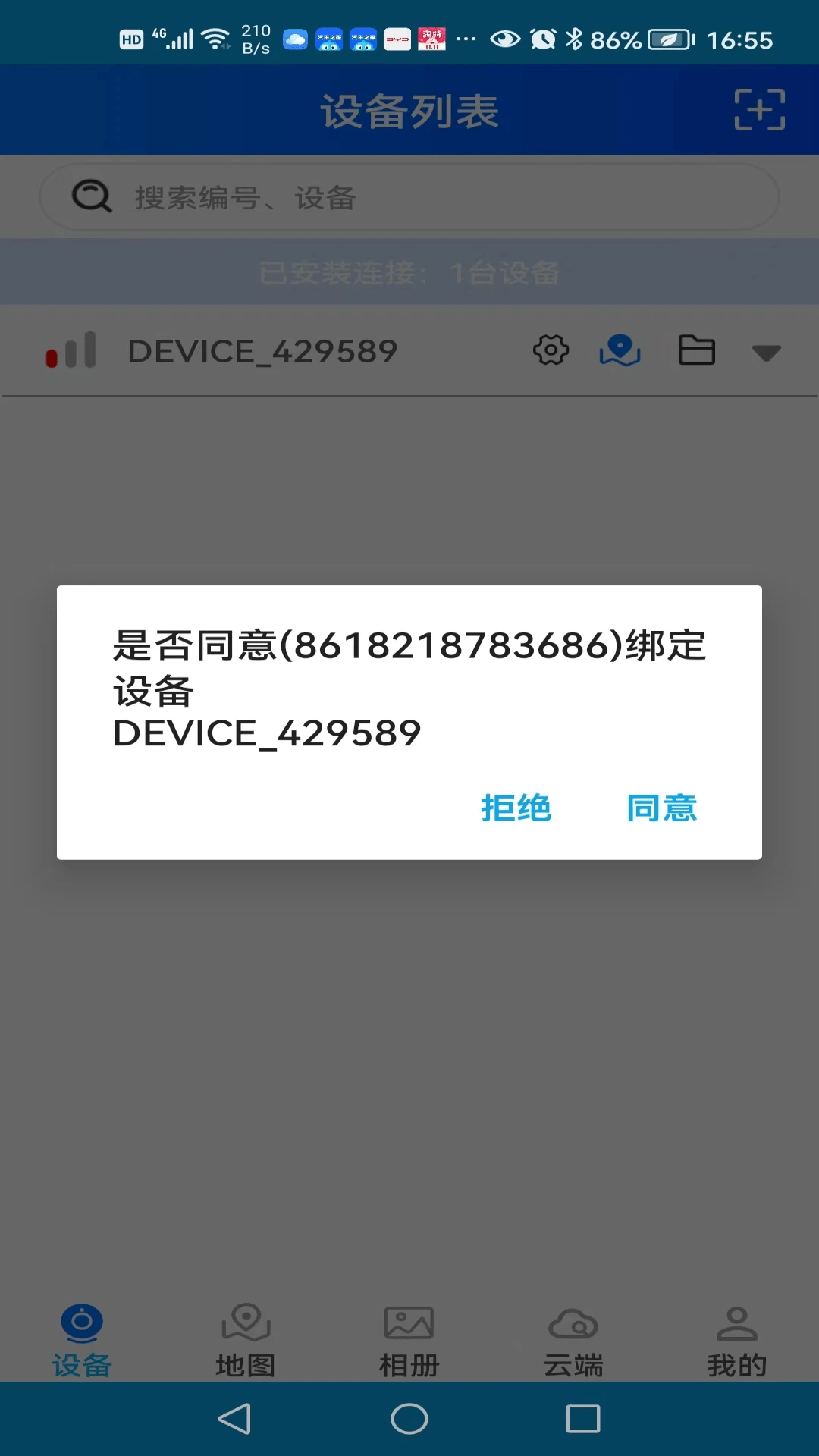819x1456 pixels.
Task: Go back using system back button
Action: pyautogui.click(x=234, y=1418)
